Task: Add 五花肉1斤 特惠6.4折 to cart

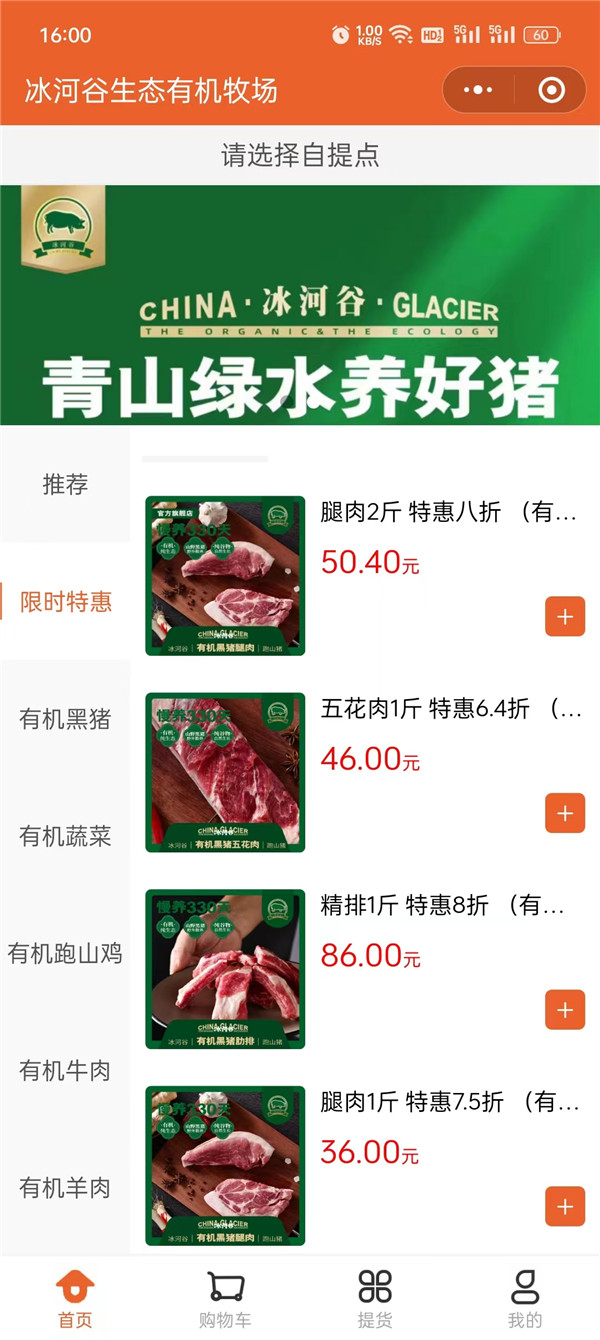Action: (565, 813)
